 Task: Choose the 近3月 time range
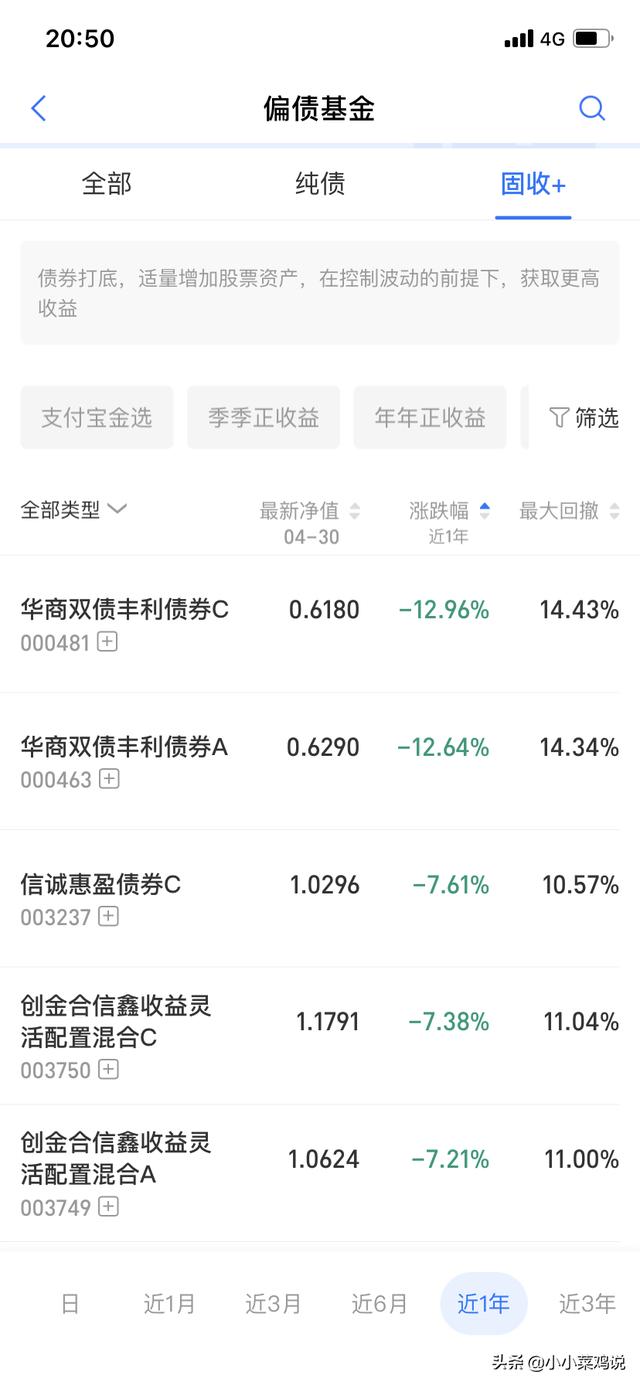(273, 1303)
